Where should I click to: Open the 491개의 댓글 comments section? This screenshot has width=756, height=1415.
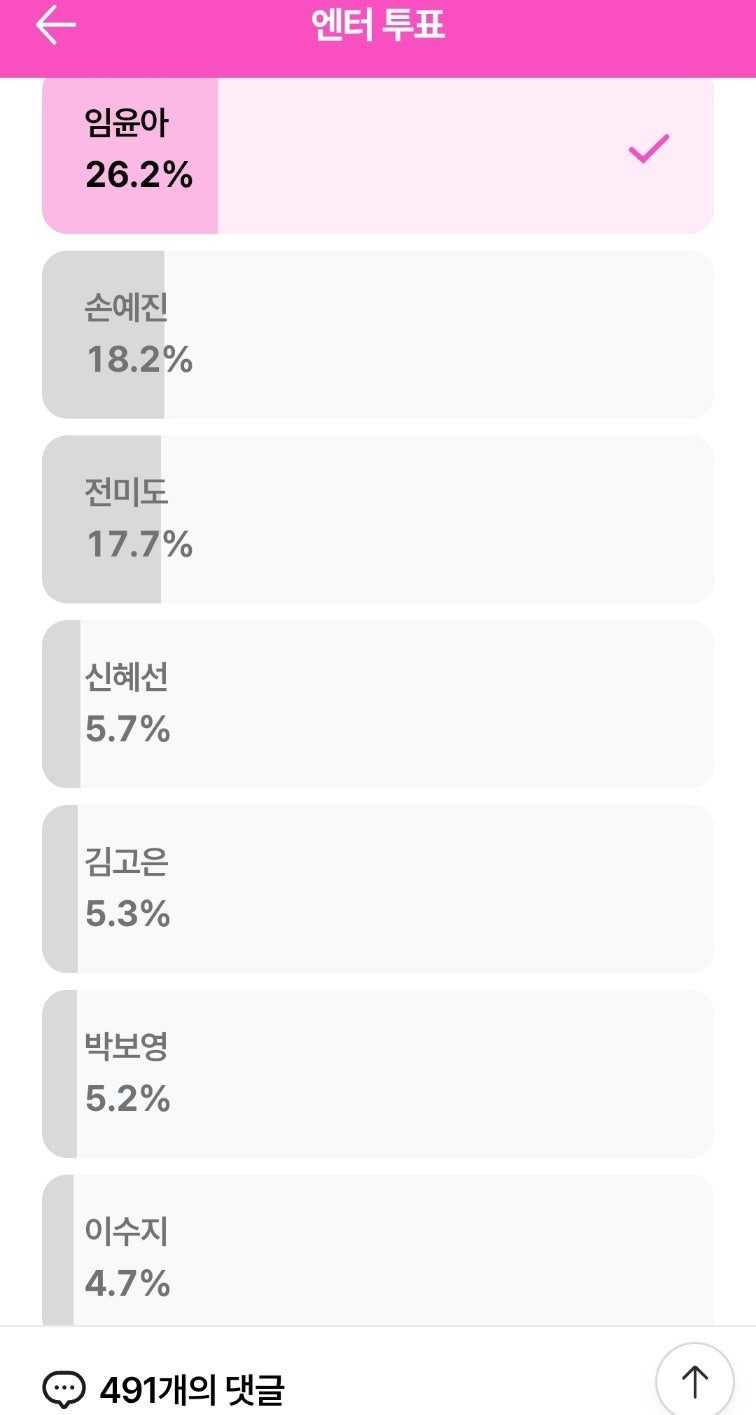(164, 1389)
